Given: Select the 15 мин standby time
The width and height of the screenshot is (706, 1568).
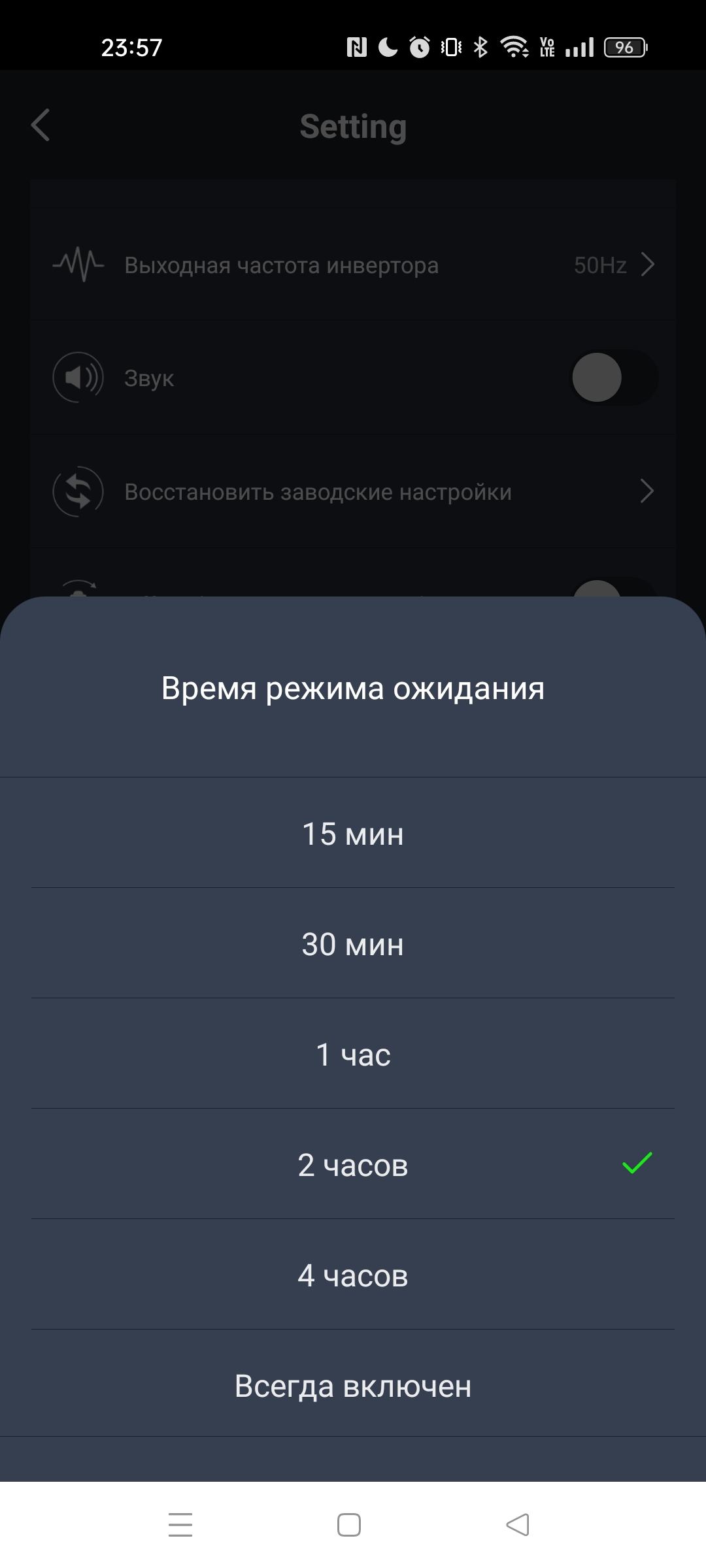Looking at the screenshot, I should point(353,834).
